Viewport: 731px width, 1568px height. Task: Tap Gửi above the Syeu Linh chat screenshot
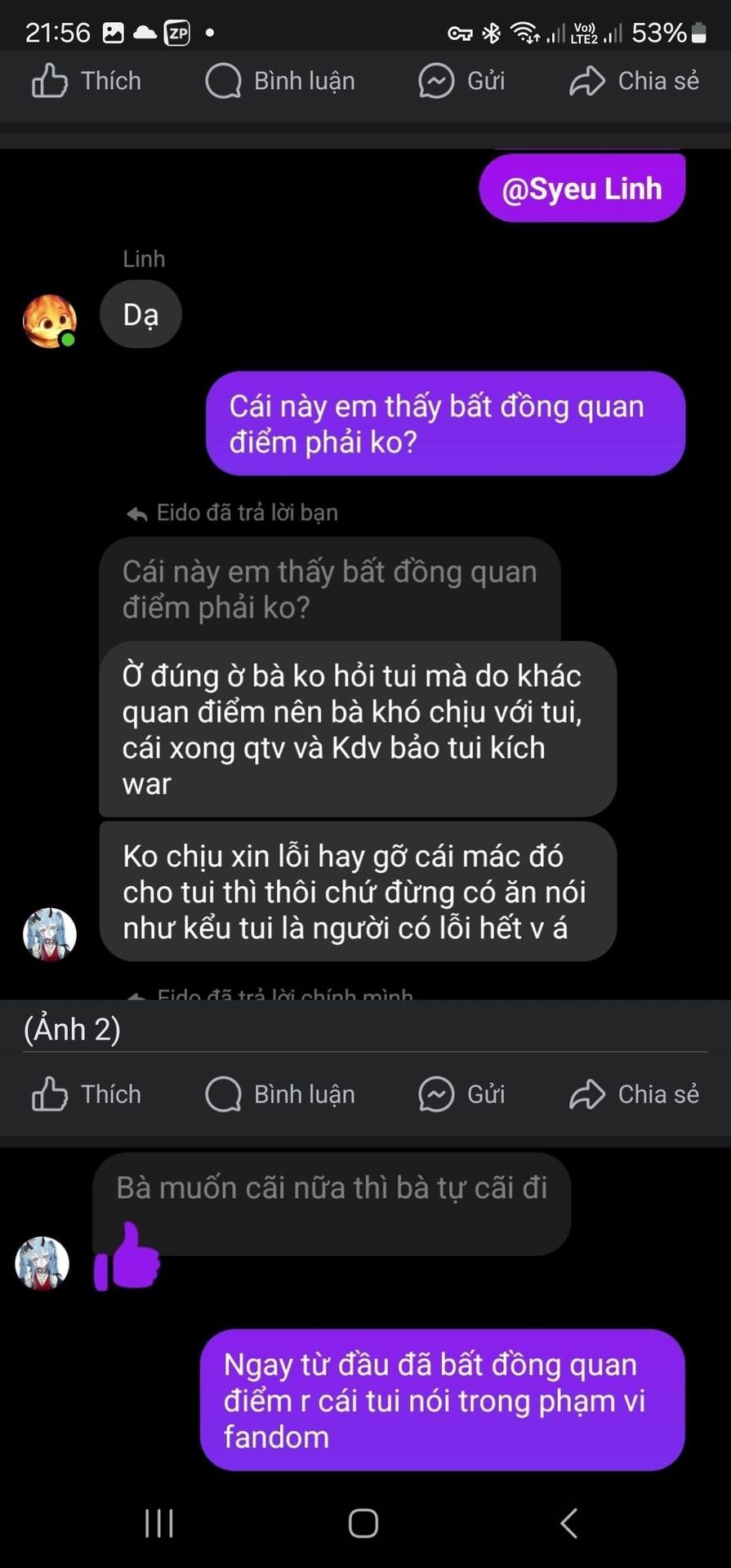(462, 81)
